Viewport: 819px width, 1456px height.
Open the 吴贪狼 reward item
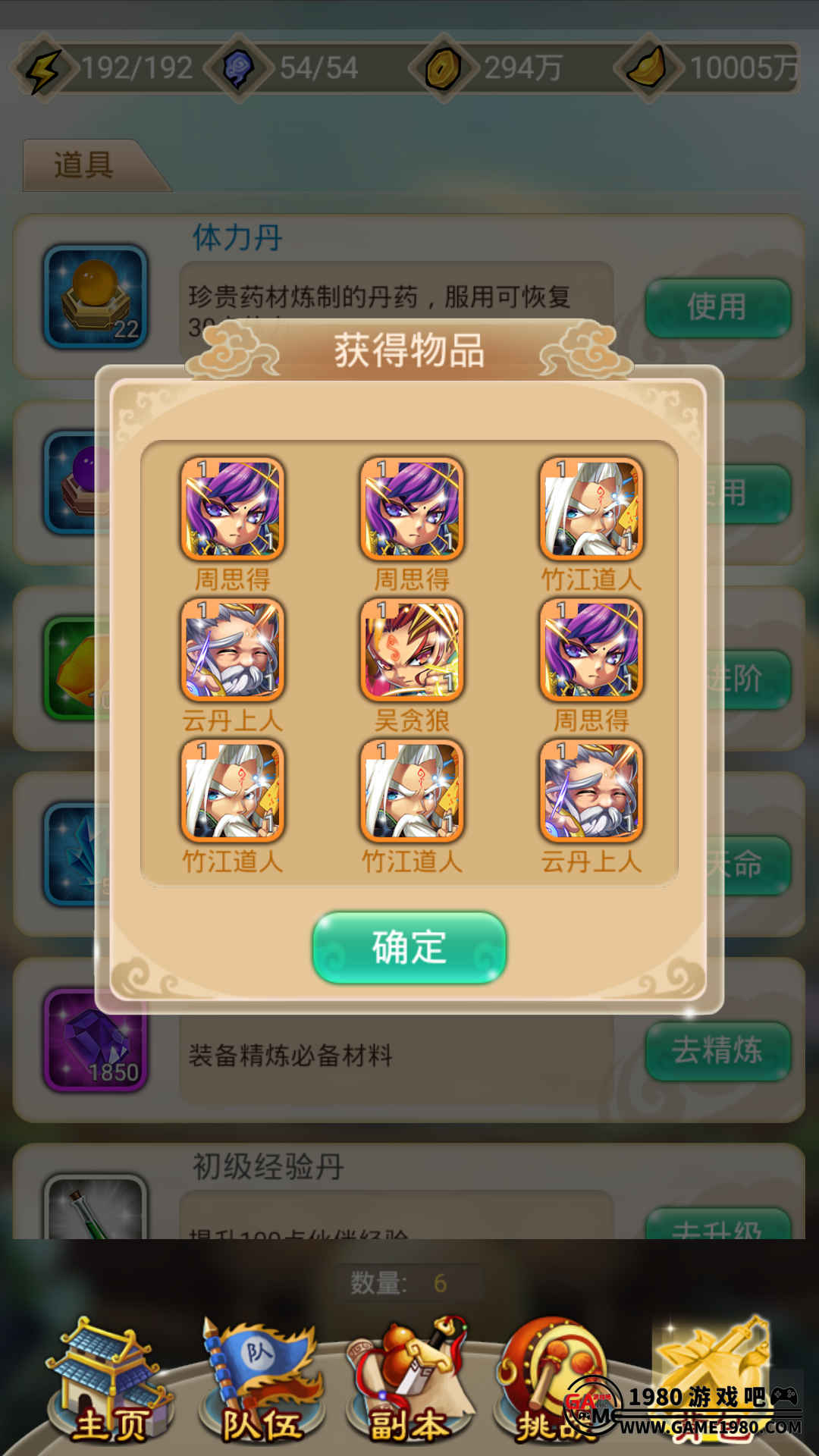(x=412, y=650)
